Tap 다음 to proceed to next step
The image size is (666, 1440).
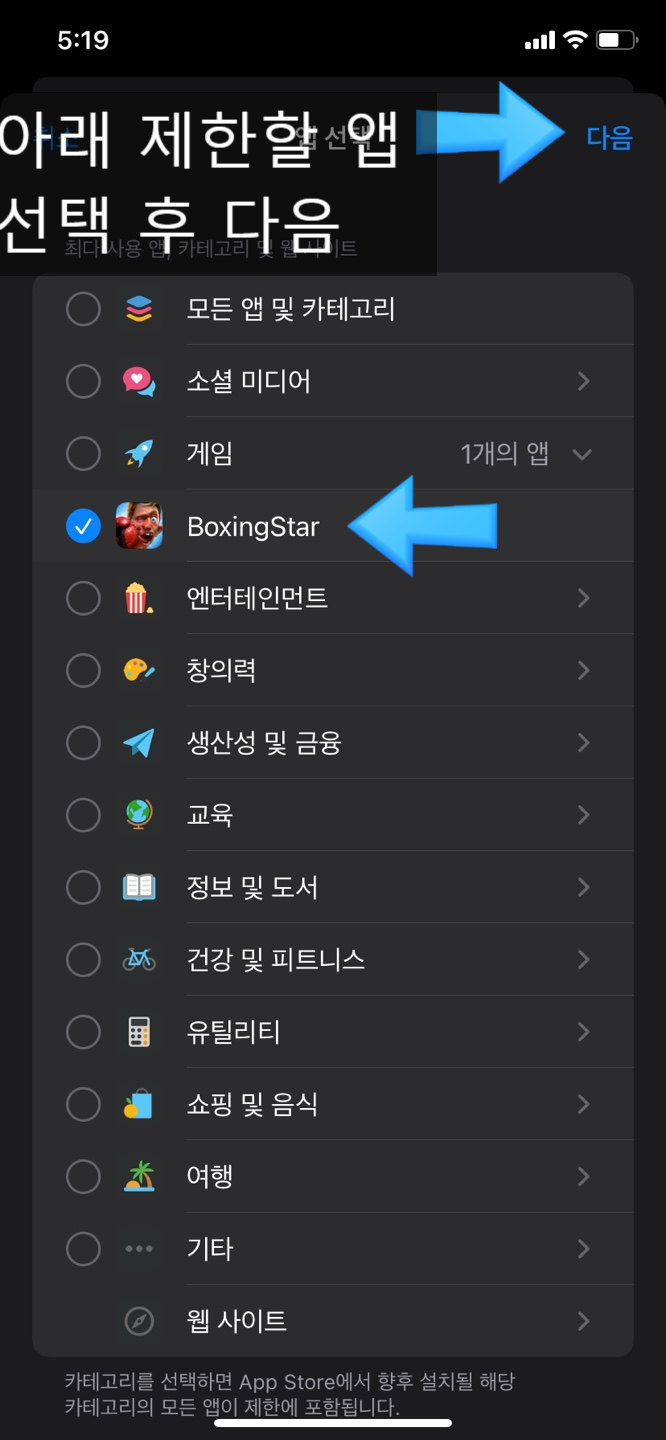(x=609, y=137)
